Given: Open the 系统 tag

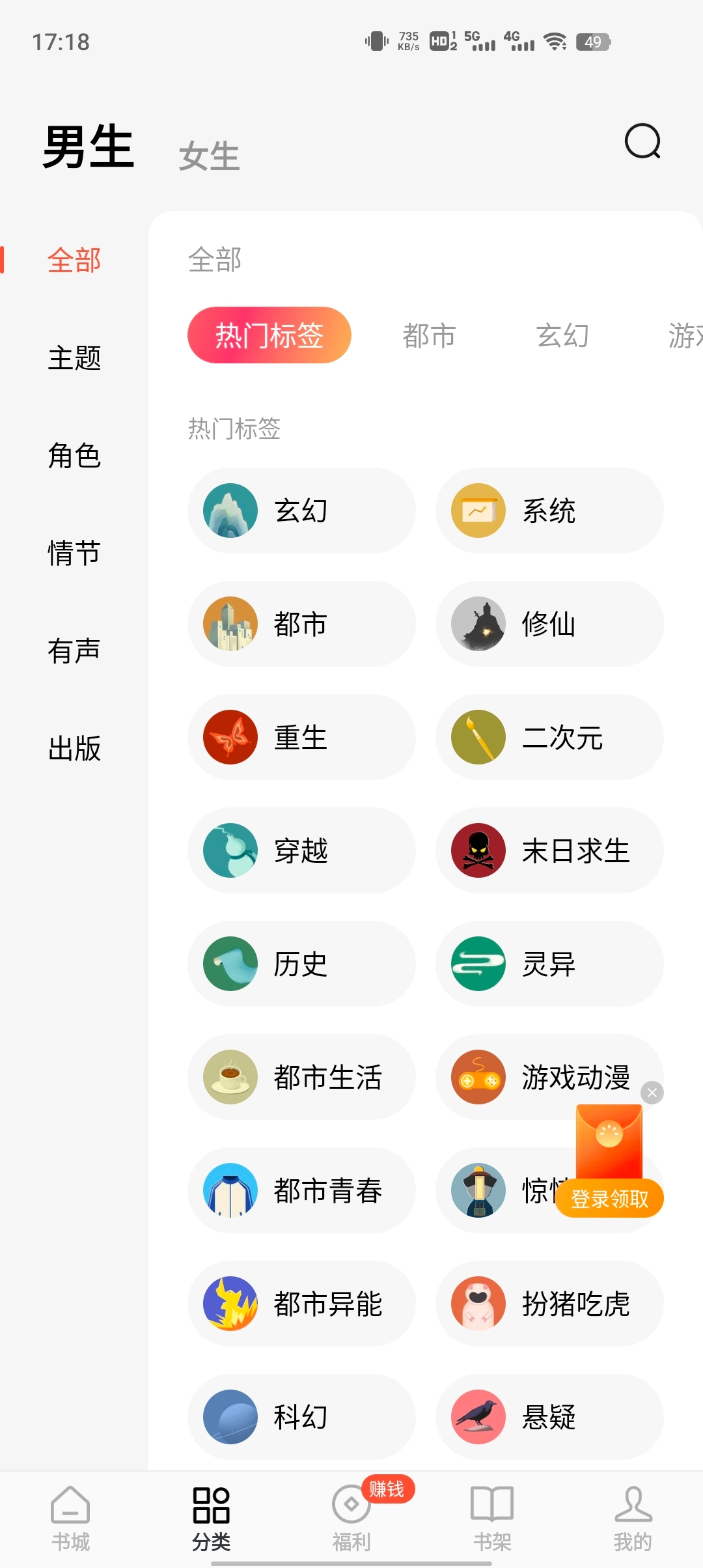Looking at the screenshot, I should coord(549,511).
